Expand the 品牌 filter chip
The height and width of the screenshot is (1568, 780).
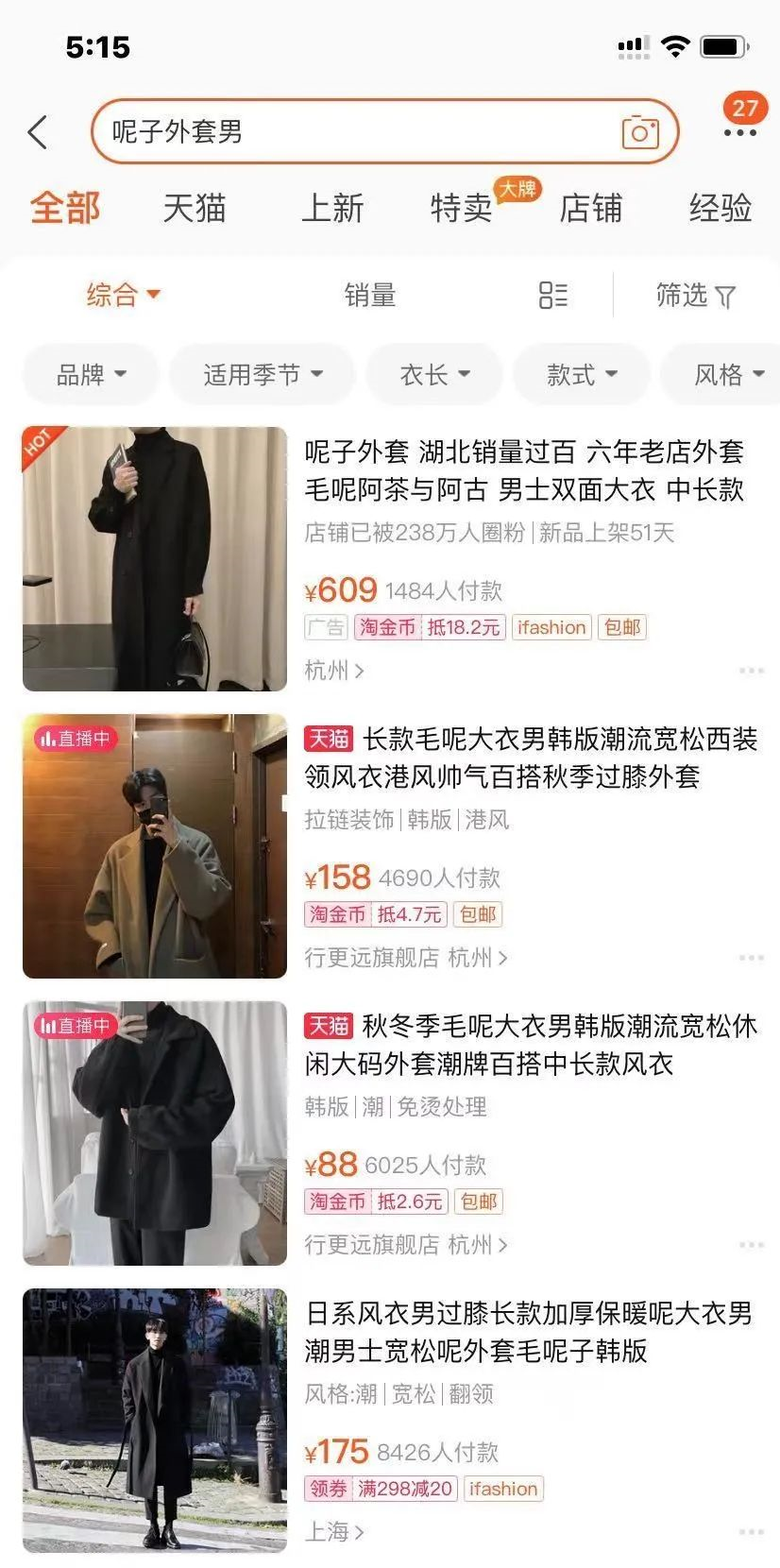92,375
